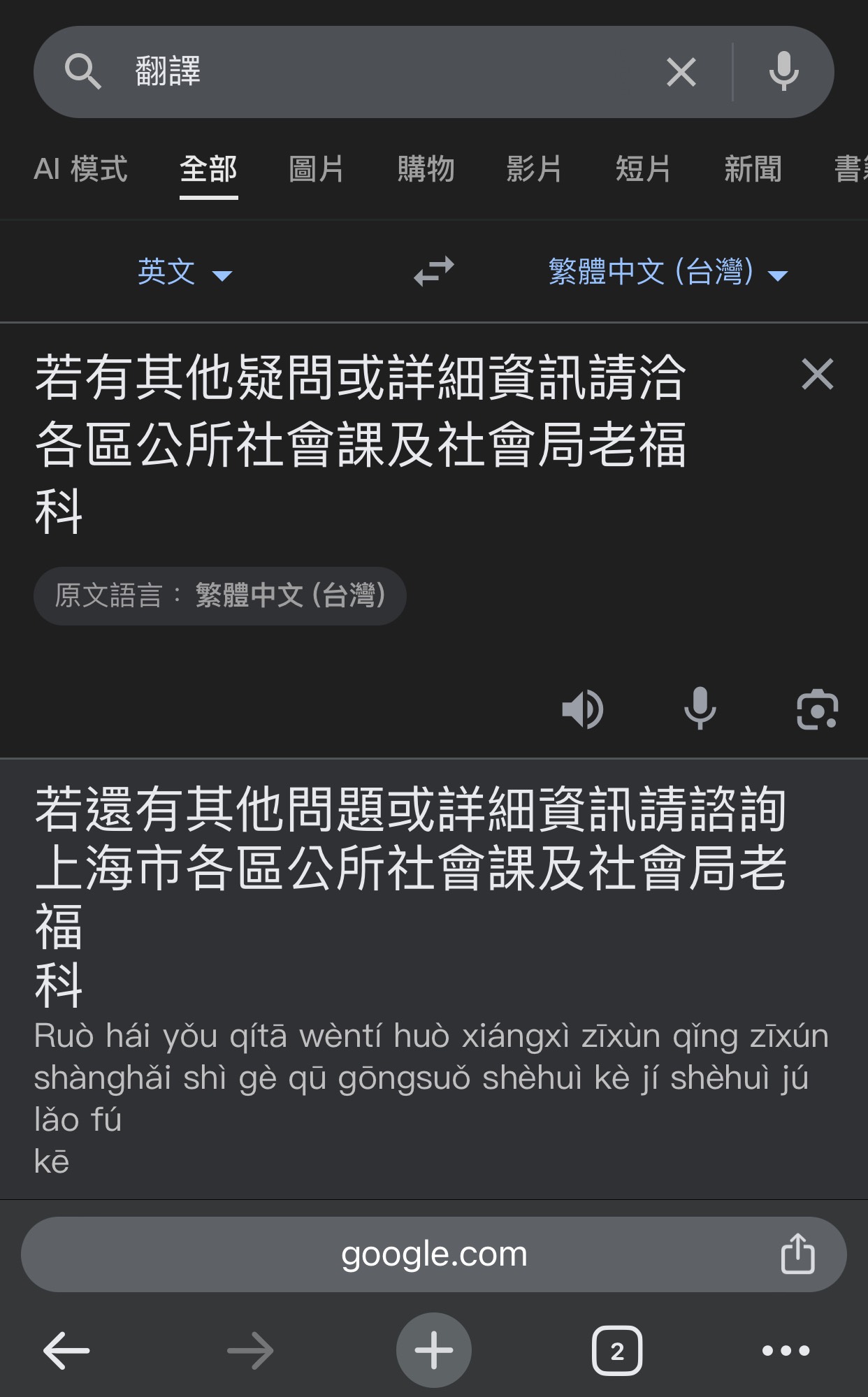Viewport: 868px width, 1397px height.
Task: Switch to the 影片 tab
Action: point(534,170)
